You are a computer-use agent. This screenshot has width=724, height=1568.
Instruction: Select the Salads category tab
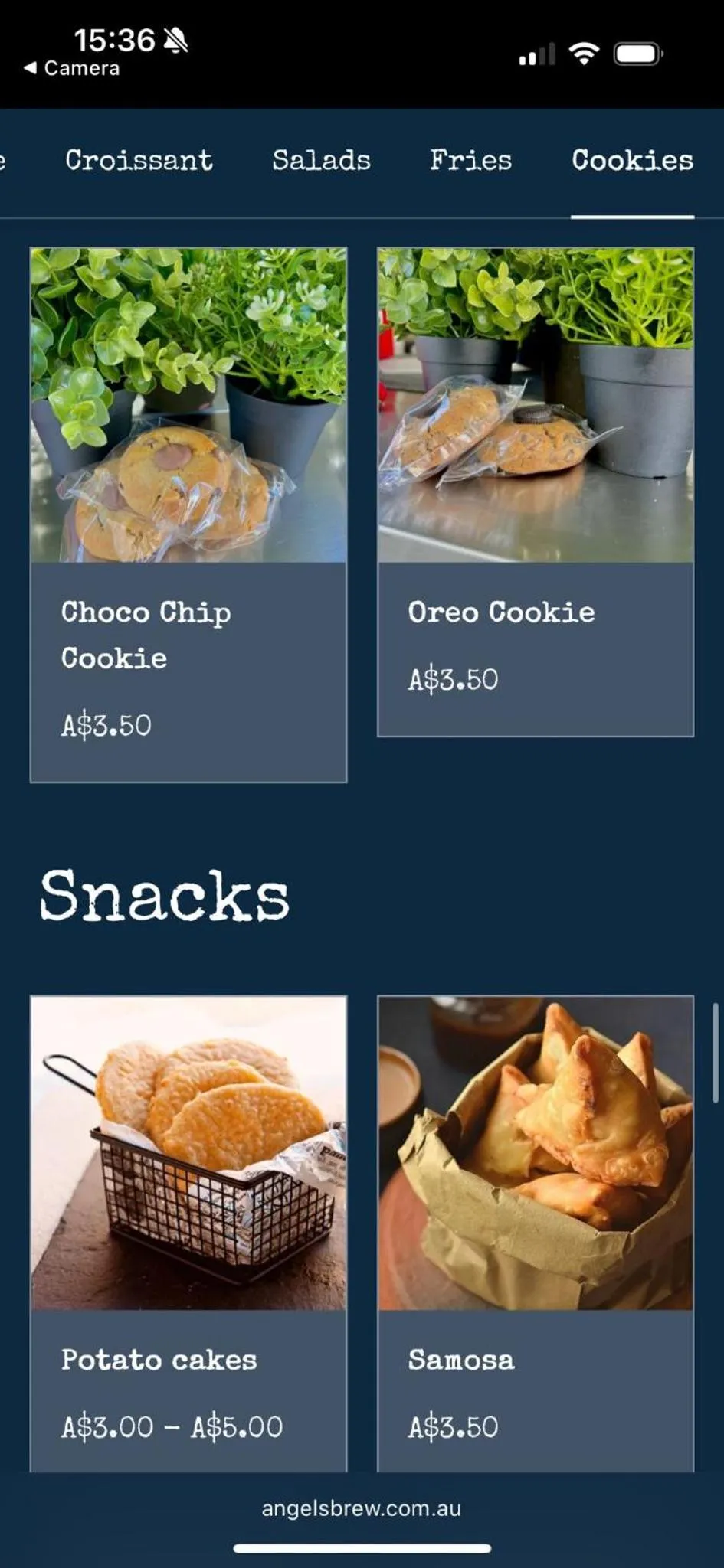(321, 161)
